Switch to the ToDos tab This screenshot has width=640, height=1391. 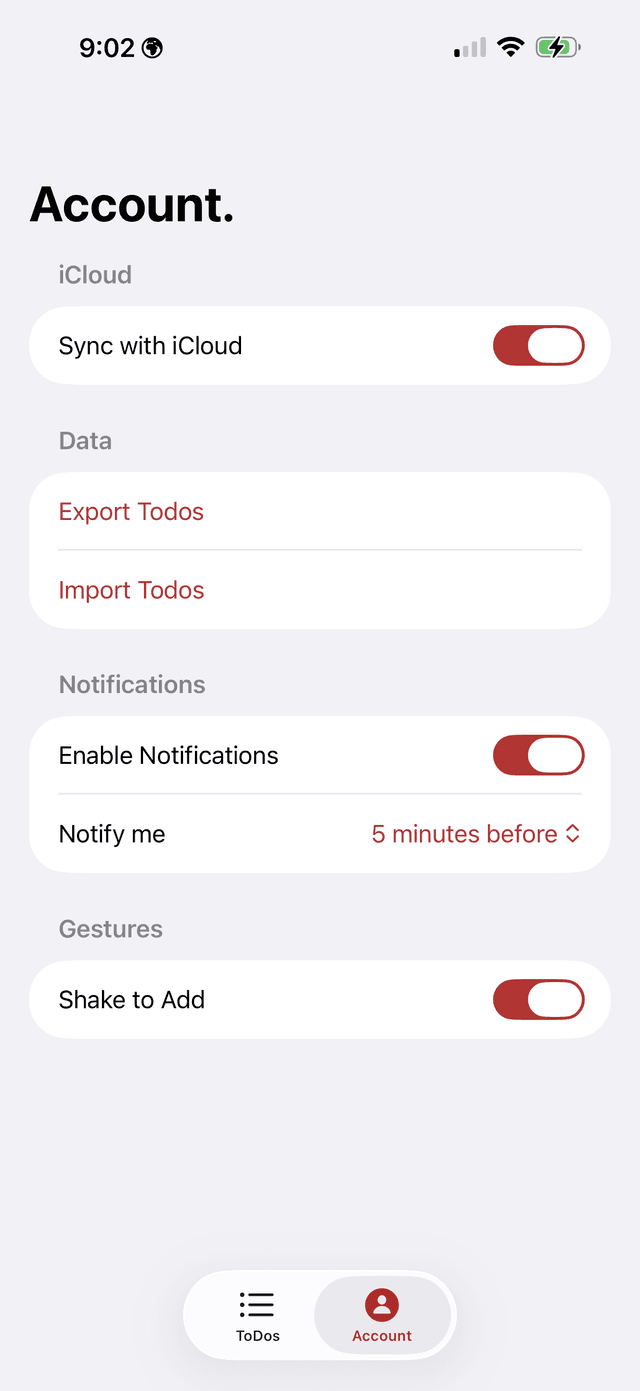(257, 1315)
